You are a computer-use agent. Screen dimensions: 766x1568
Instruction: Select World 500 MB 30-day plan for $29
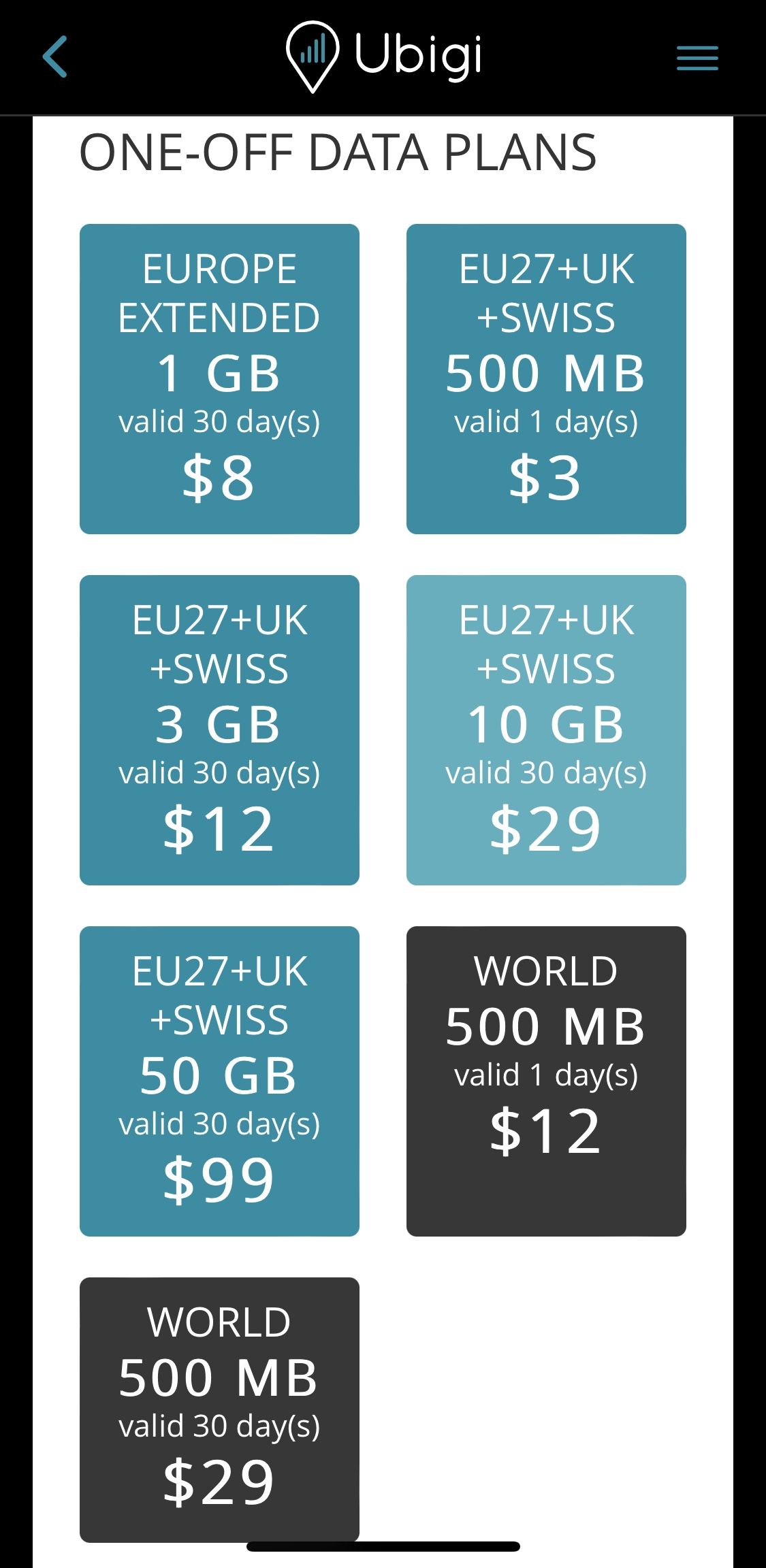pyautogui.click(x=219, y=1409)
